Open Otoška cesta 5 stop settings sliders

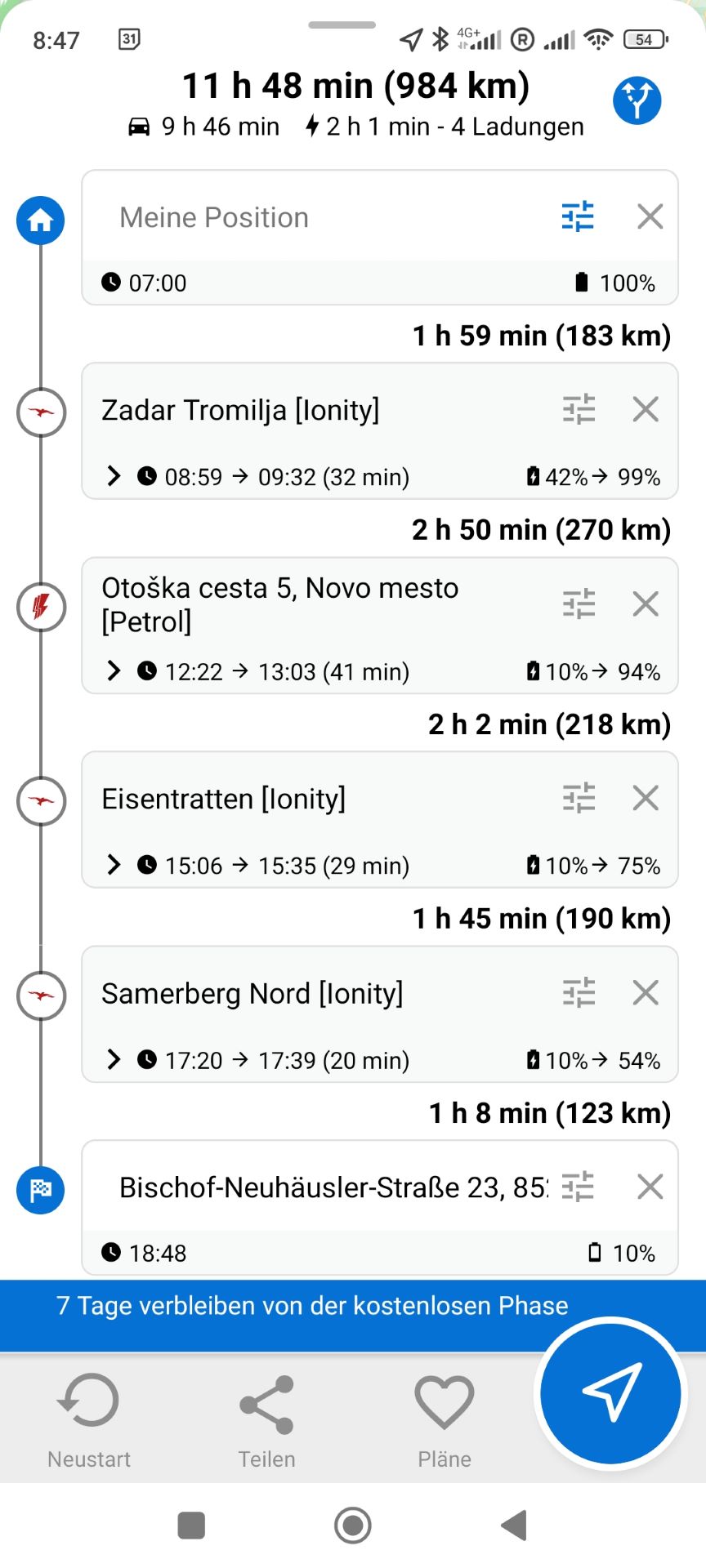click(x=579, y=604)
